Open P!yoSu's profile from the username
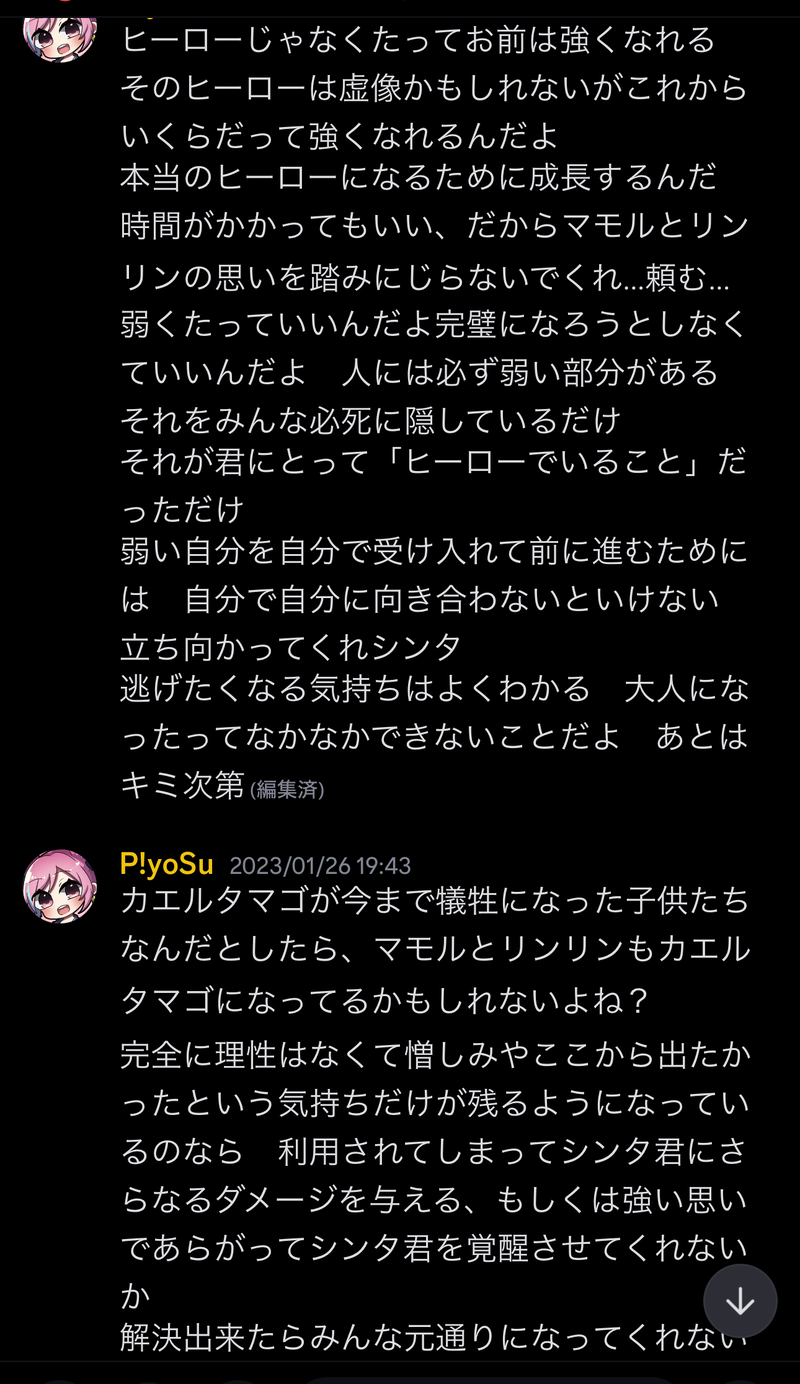Screen dimensions: 800x1384 [166, 864]
